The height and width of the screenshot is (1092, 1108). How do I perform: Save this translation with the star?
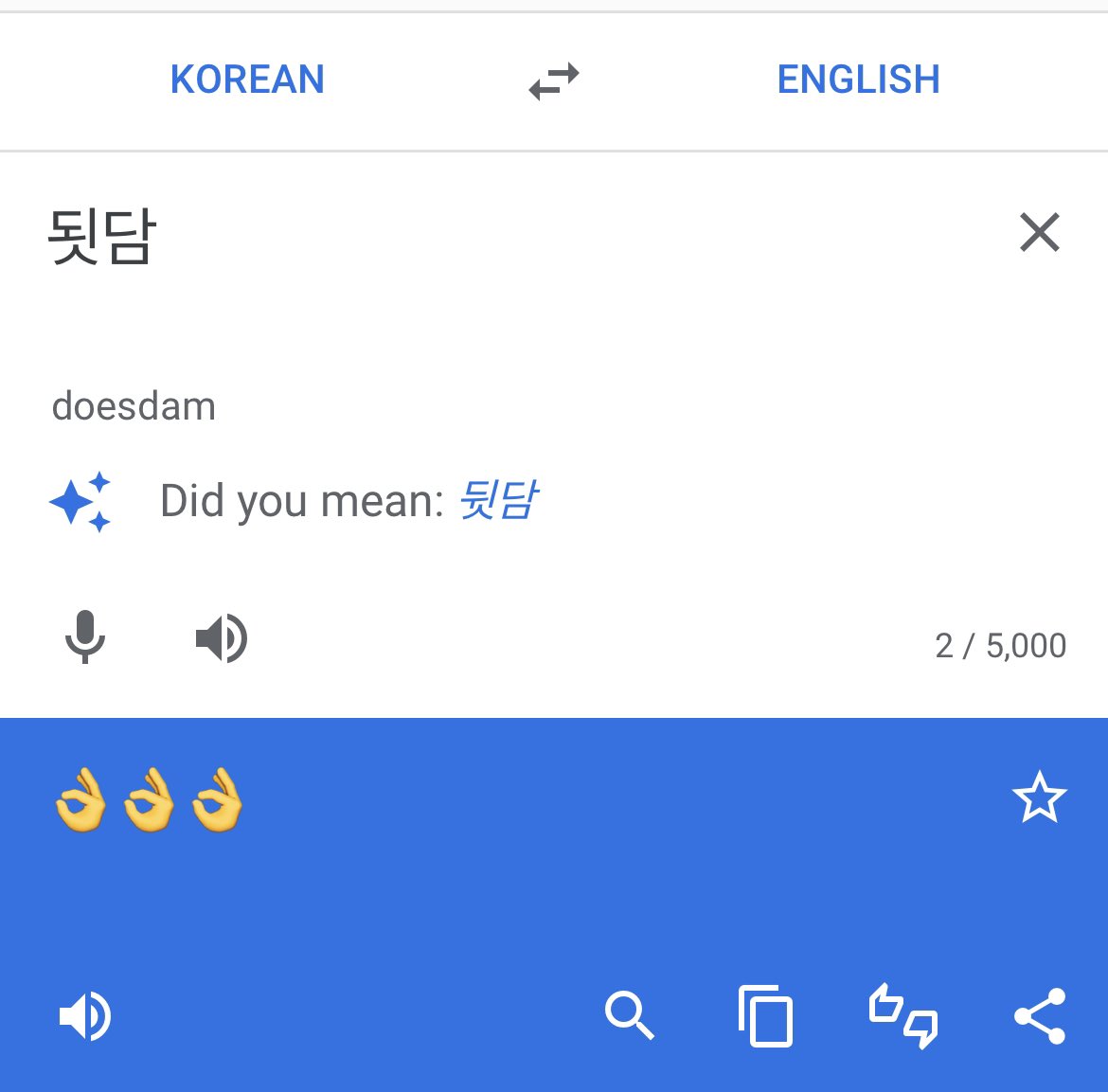tap(1039, 797)
